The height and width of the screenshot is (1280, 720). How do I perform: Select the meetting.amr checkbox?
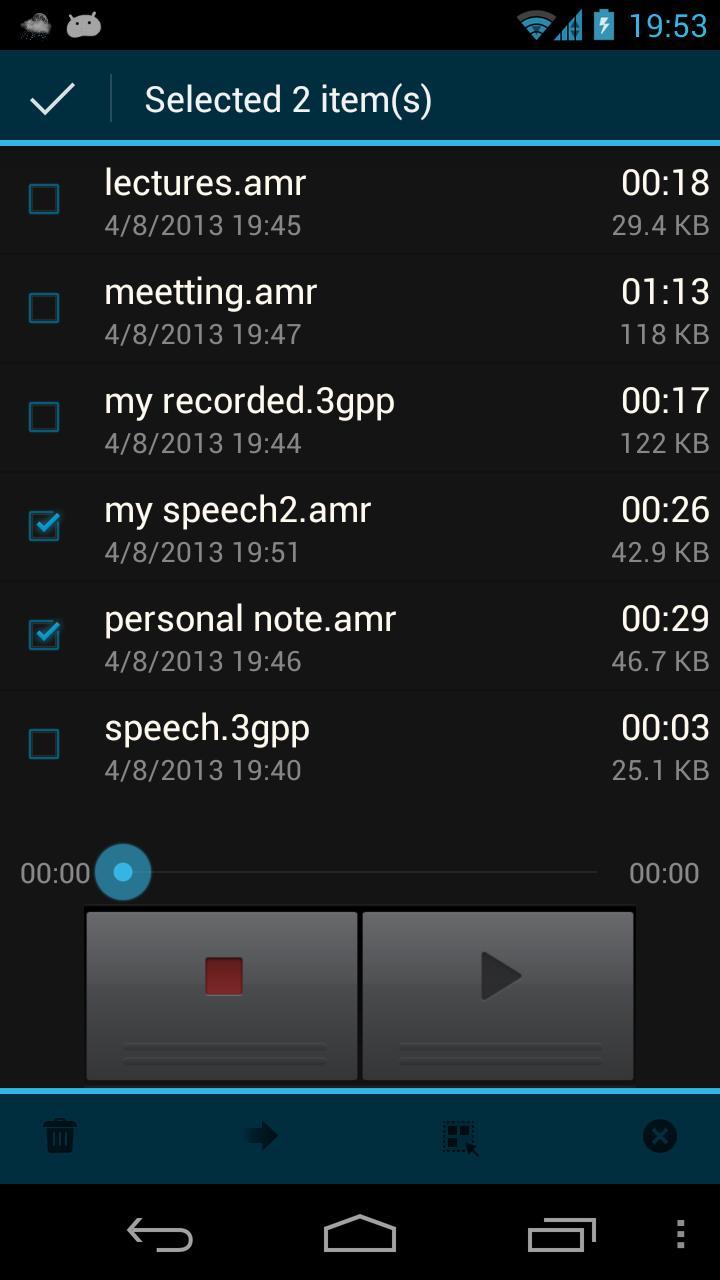(x=44, y=308)
